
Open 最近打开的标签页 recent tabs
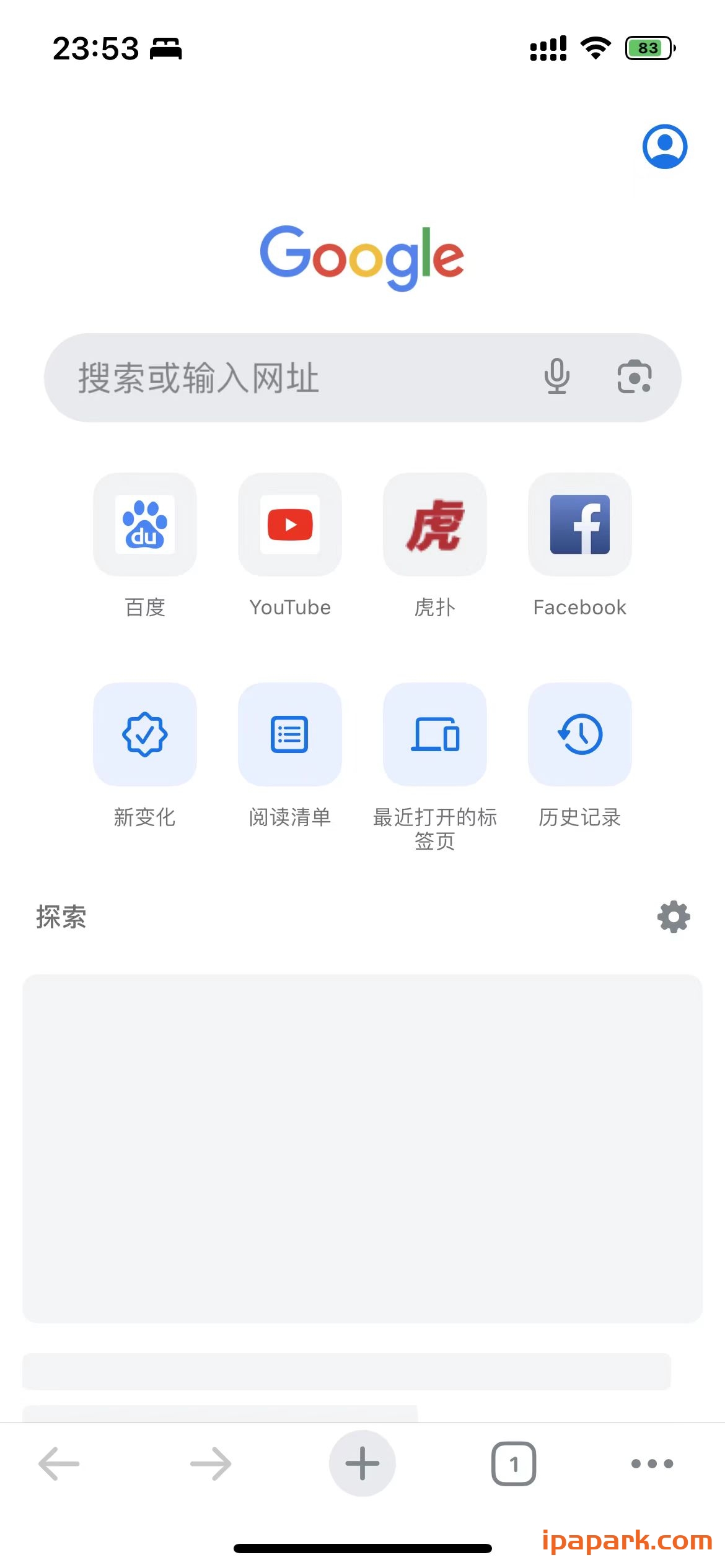434,735
